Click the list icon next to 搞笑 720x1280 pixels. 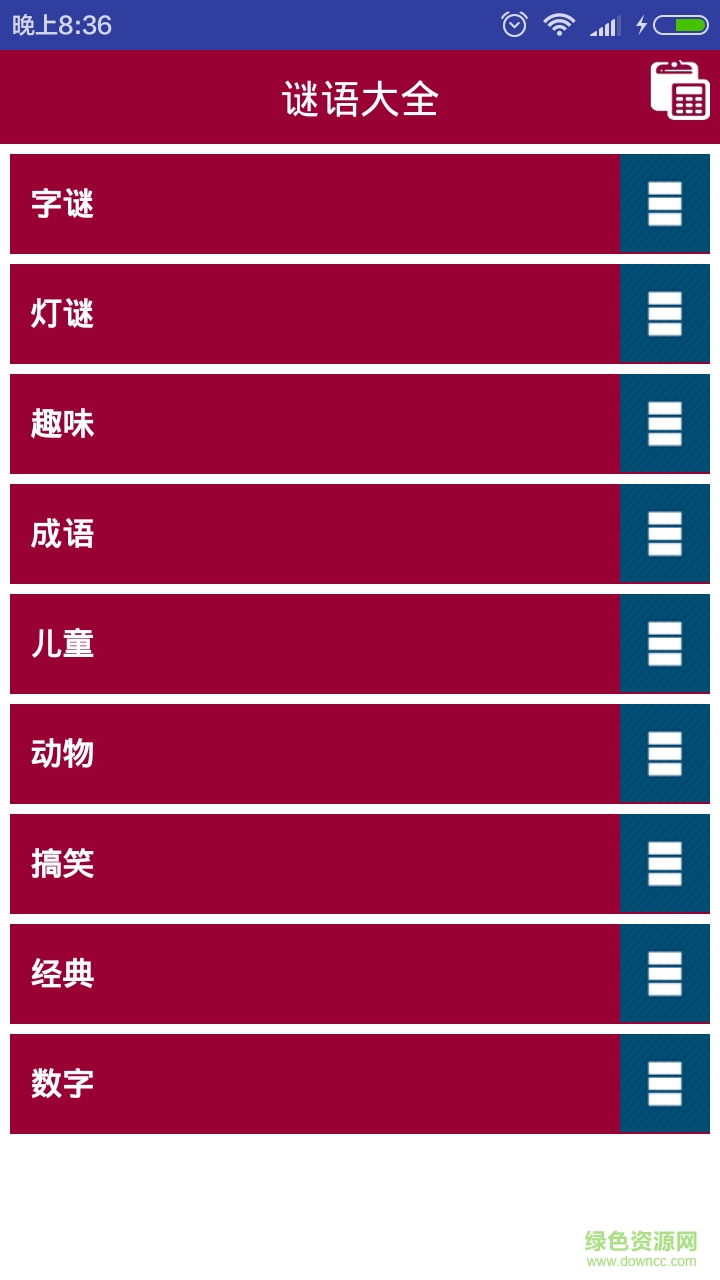(664, 864)
